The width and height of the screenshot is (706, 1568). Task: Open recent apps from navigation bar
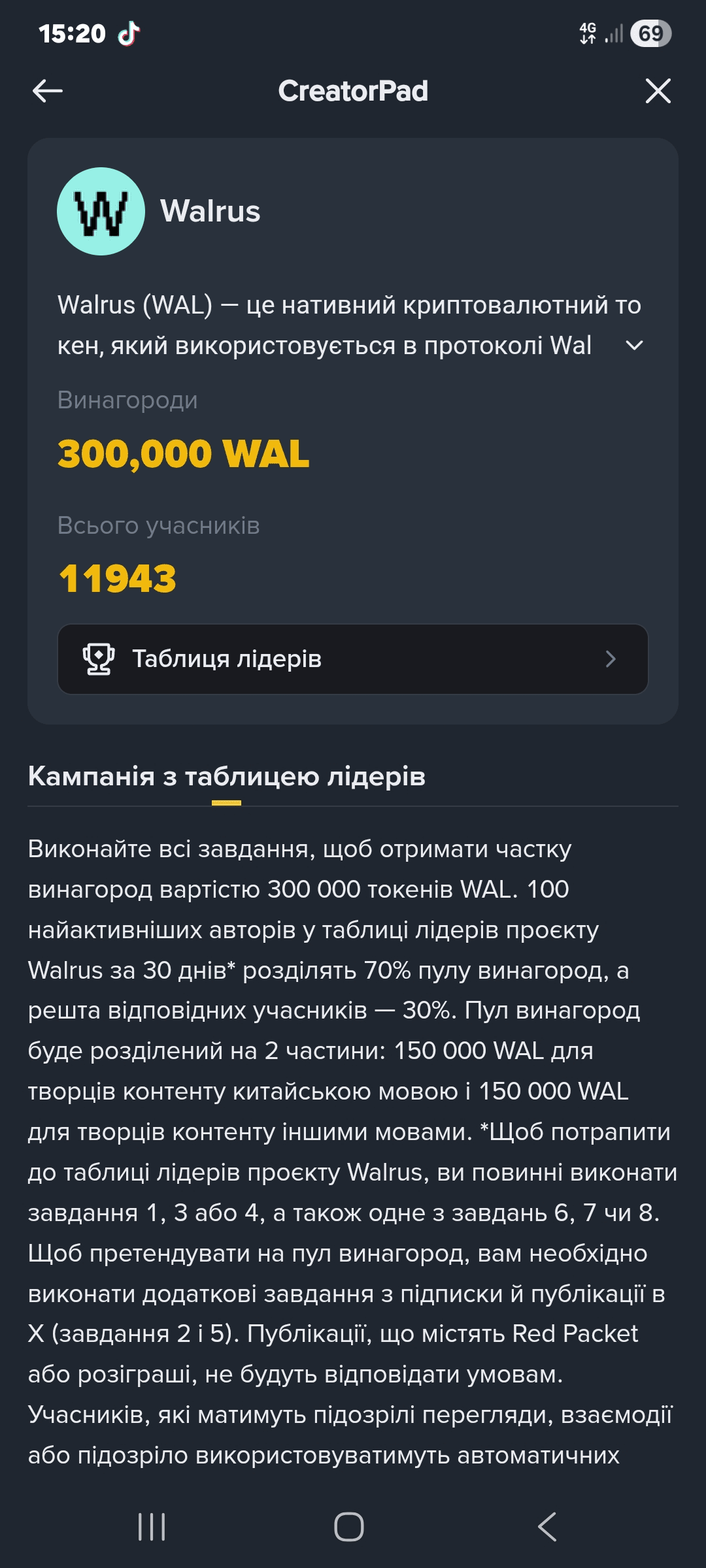coord(152,1527)
